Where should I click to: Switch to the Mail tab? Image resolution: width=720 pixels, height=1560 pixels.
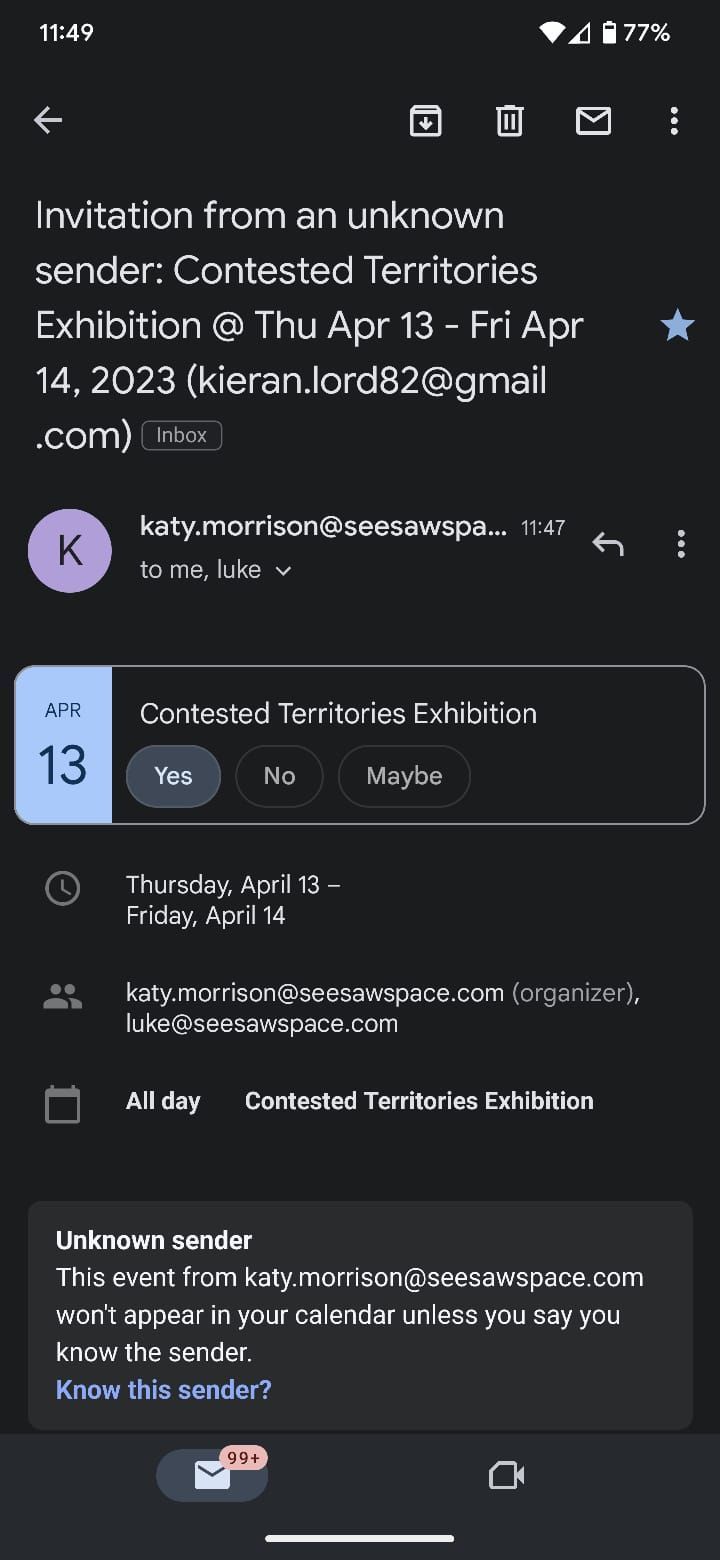point(212,1475)
